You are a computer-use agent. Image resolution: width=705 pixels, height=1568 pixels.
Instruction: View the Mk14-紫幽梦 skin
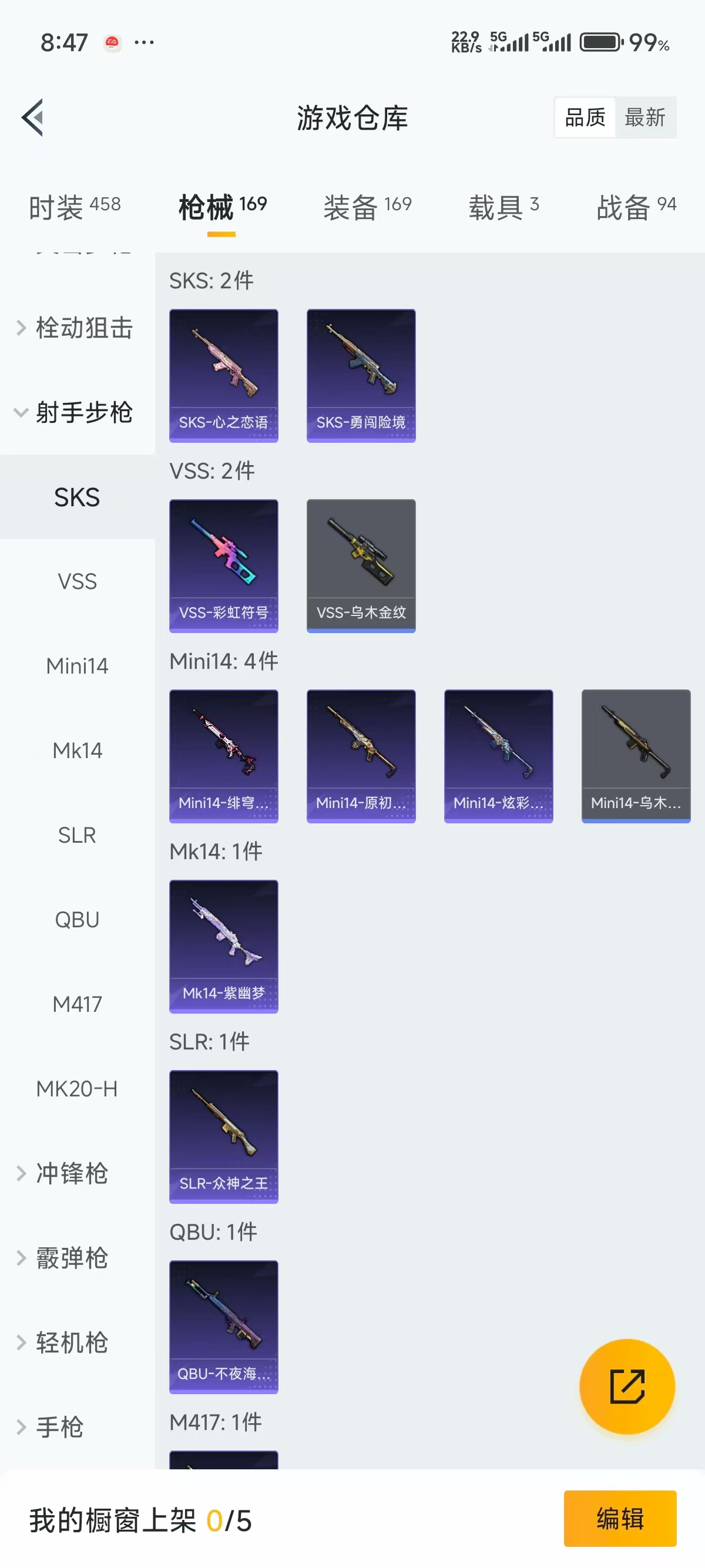223,946
